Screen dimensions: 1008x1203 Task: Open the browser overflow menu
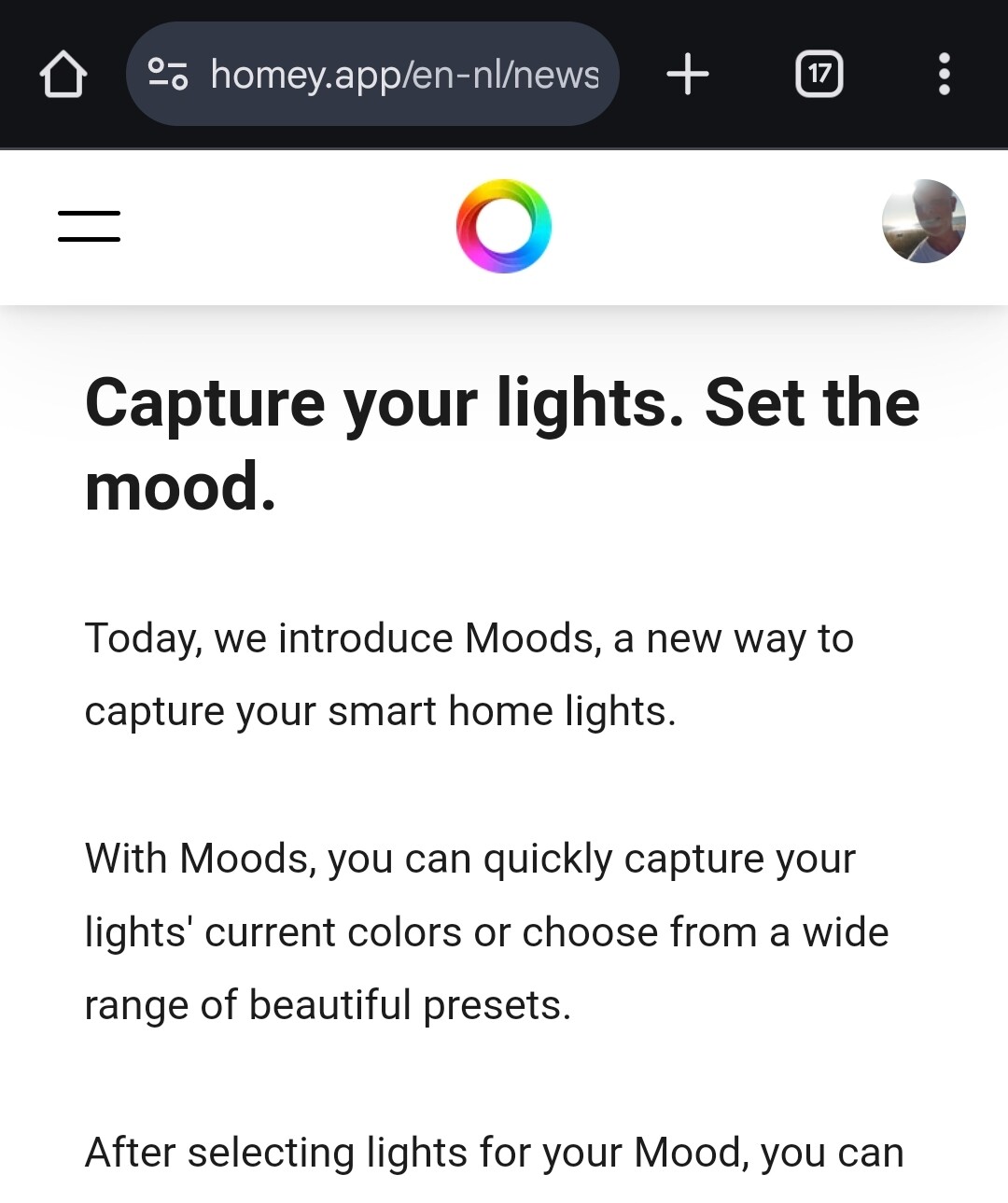click(944, 74)
